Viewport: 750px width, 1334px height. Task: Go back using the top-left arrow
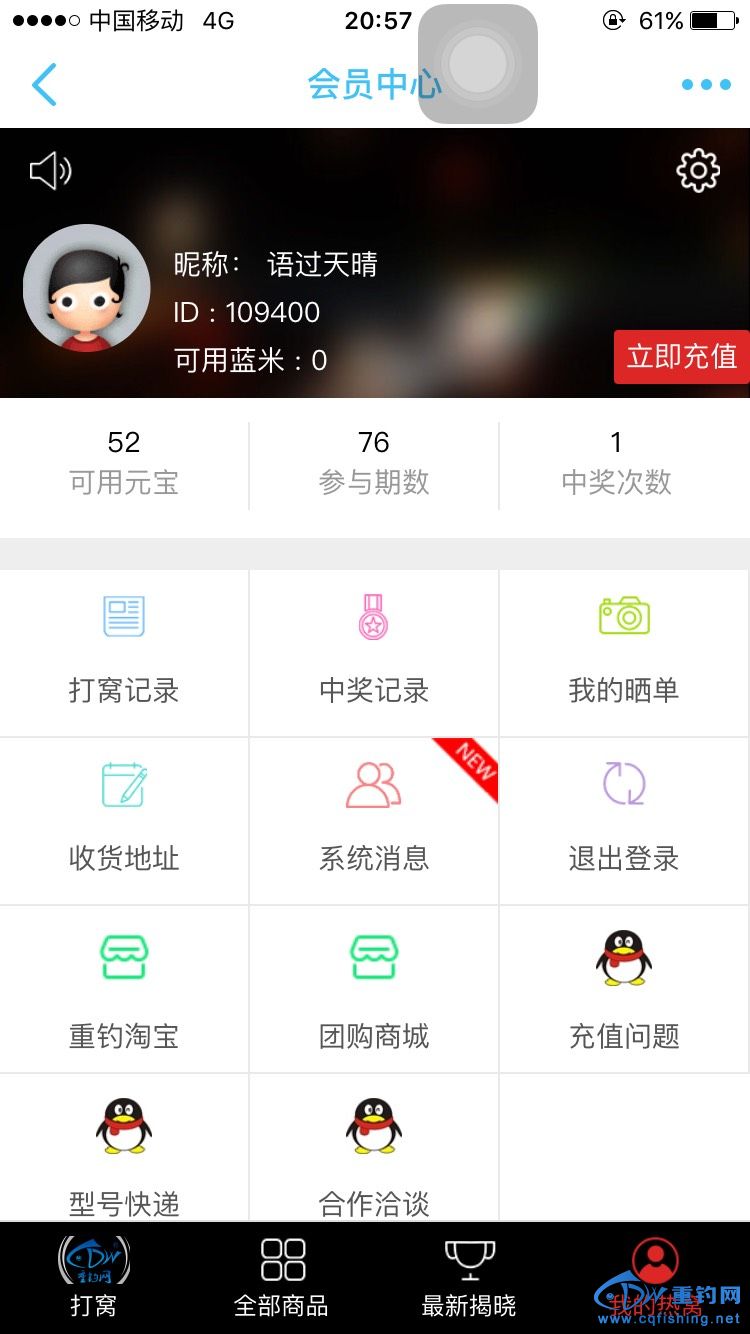pyautogui.click(x=44, y=85)
